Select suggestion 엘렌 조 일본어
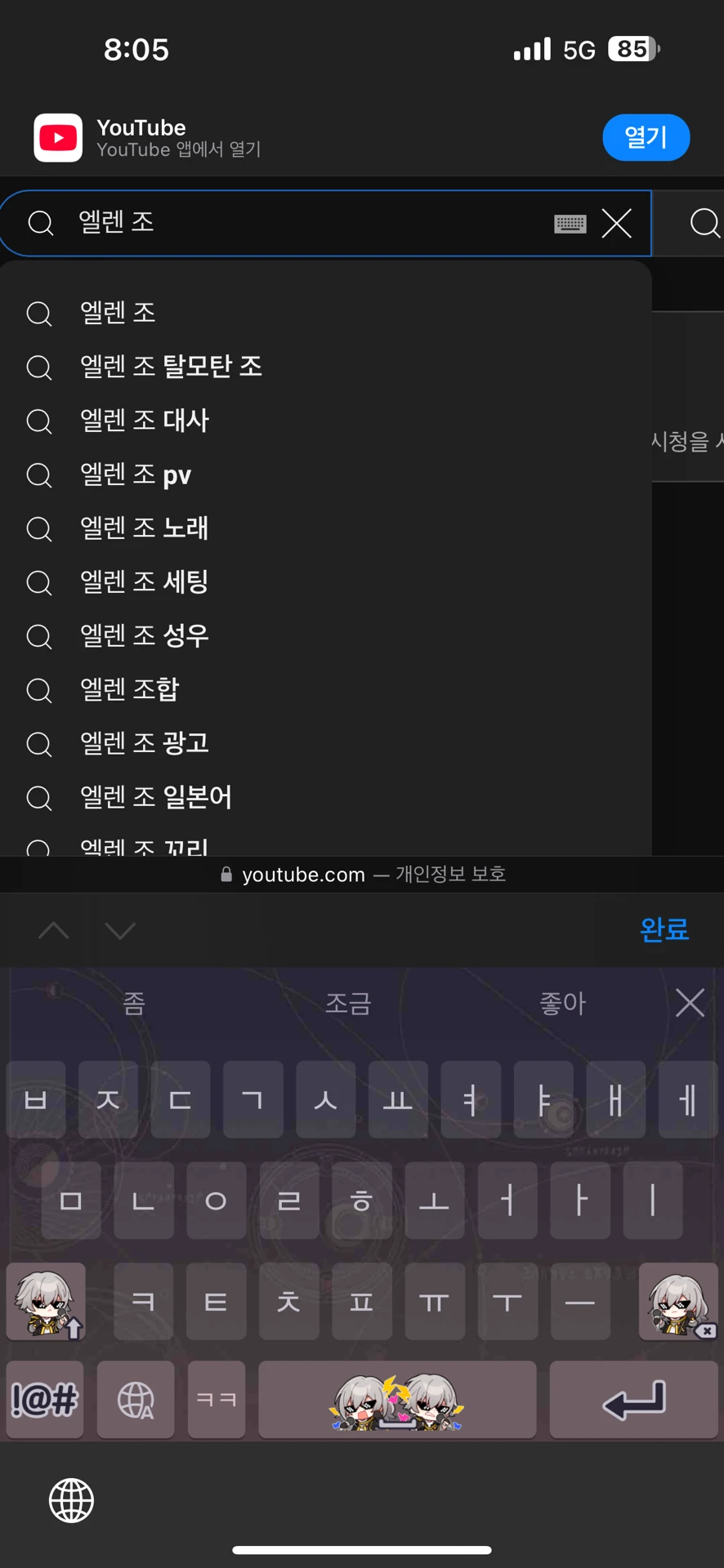Image resolution: width=724 pixels, height=1568 pixels. click(155, 797)
